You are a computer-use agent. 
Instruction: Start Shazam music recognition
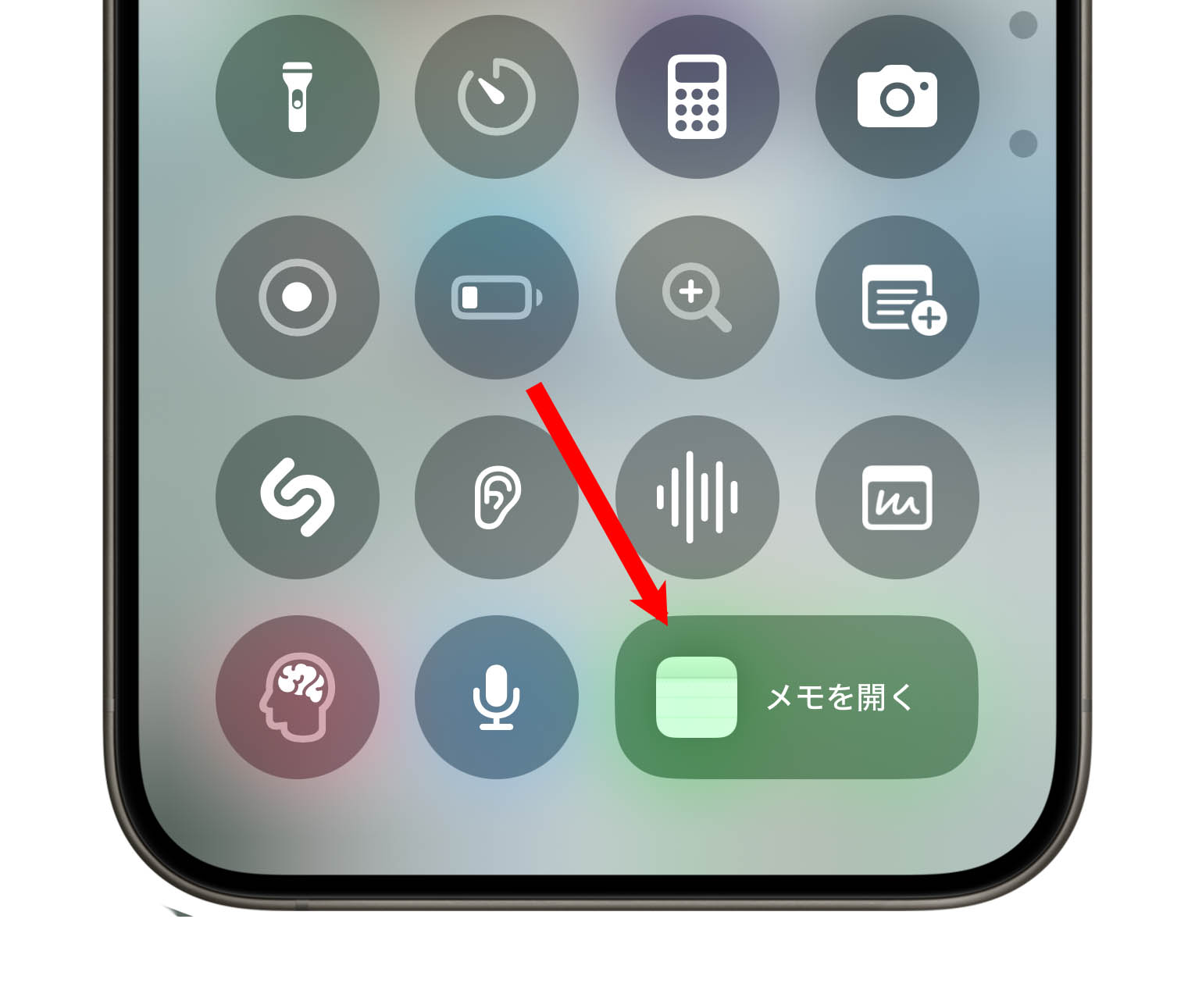click(x=297, y=497)
